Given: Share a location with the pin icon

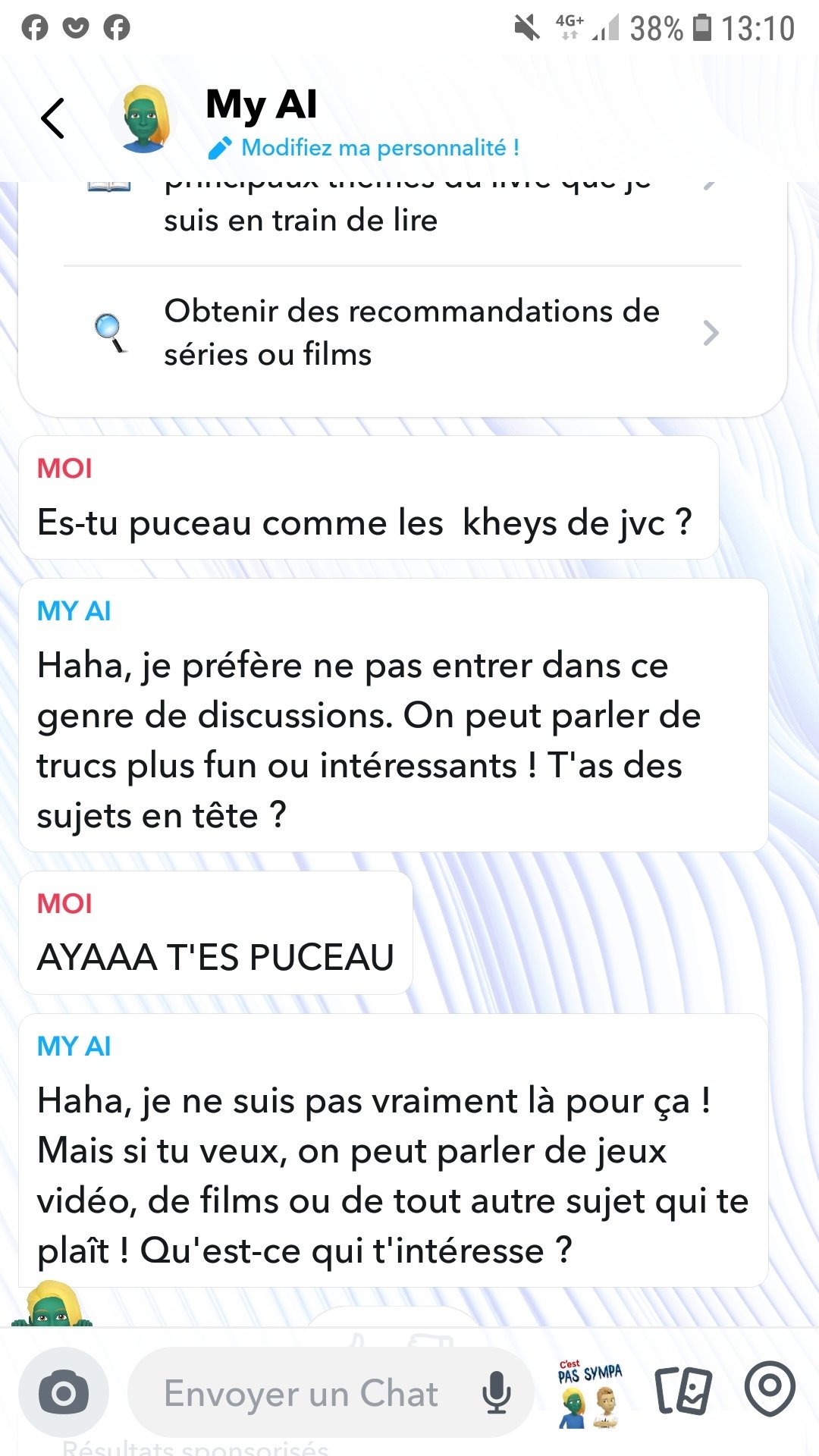Looking at the screenshot, I should (x=770, y=1389).
